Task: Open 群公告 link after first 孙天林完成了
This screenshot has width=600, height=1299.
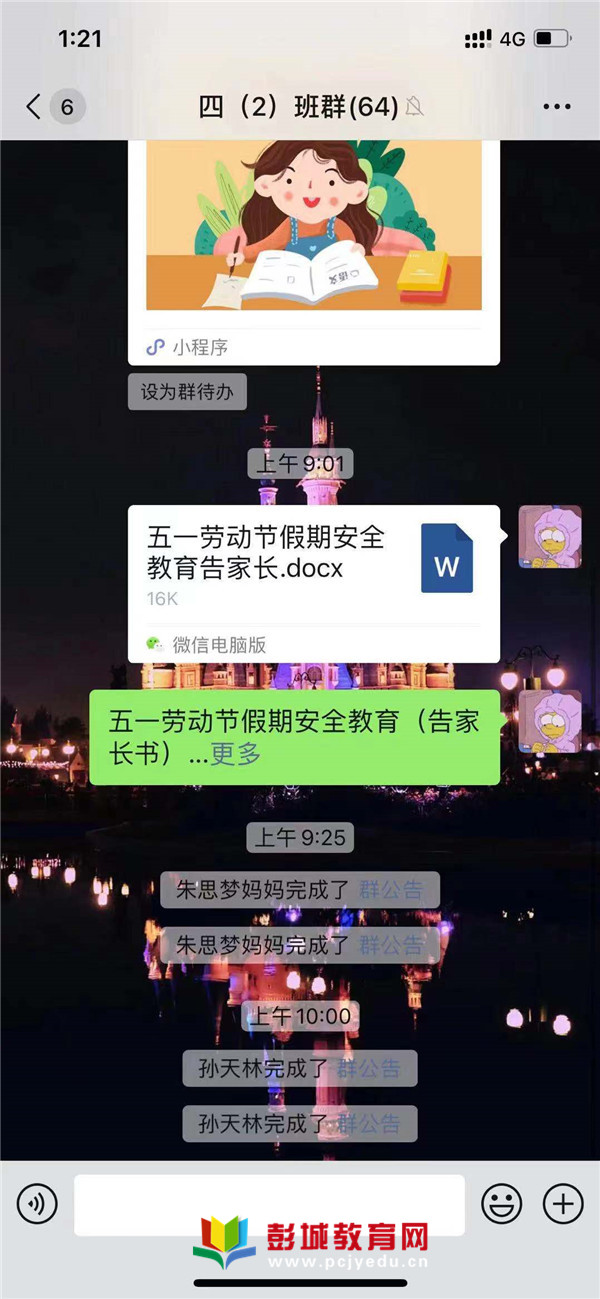Action: point(369,1068)
